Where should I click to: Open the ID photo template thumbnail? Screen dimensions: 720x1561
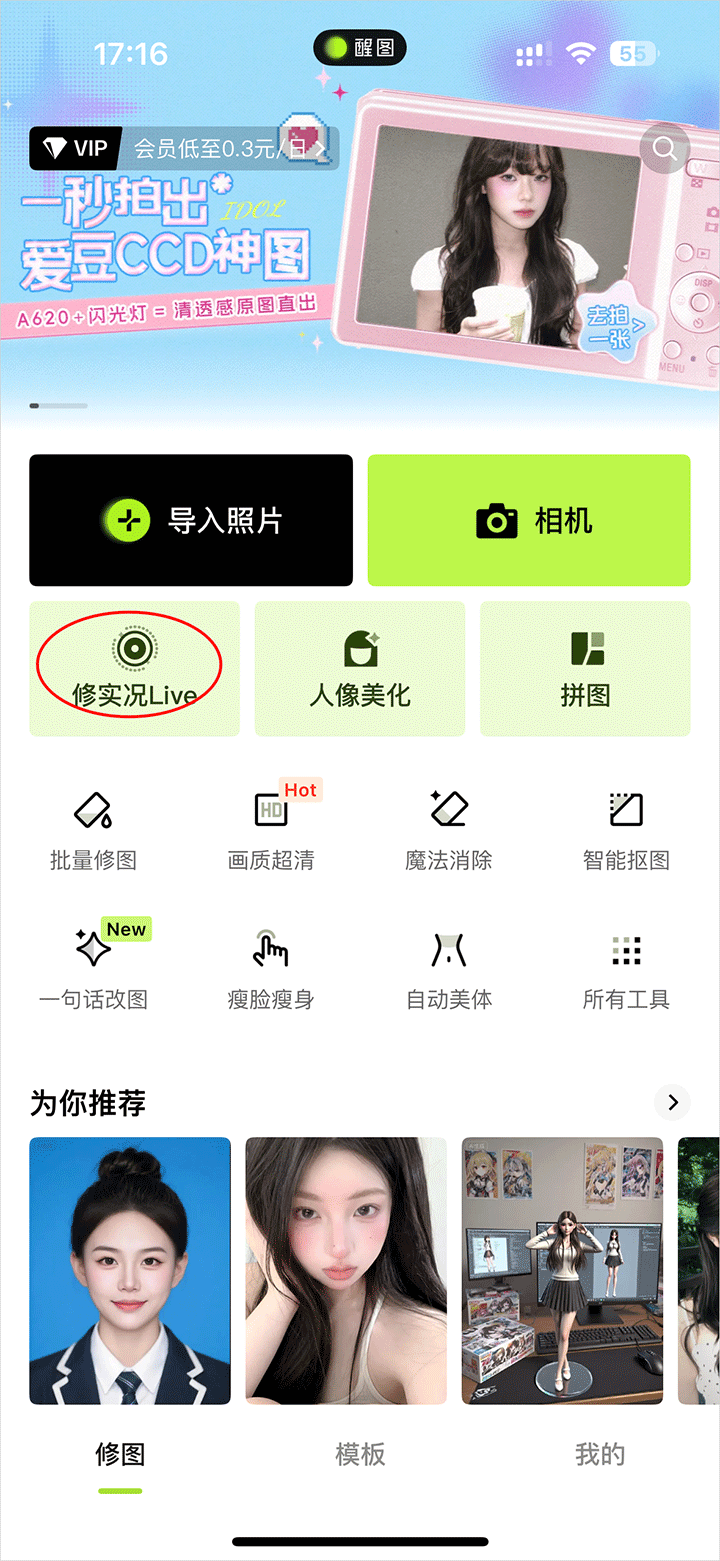pyautogui.click(x=130, y=1270)
